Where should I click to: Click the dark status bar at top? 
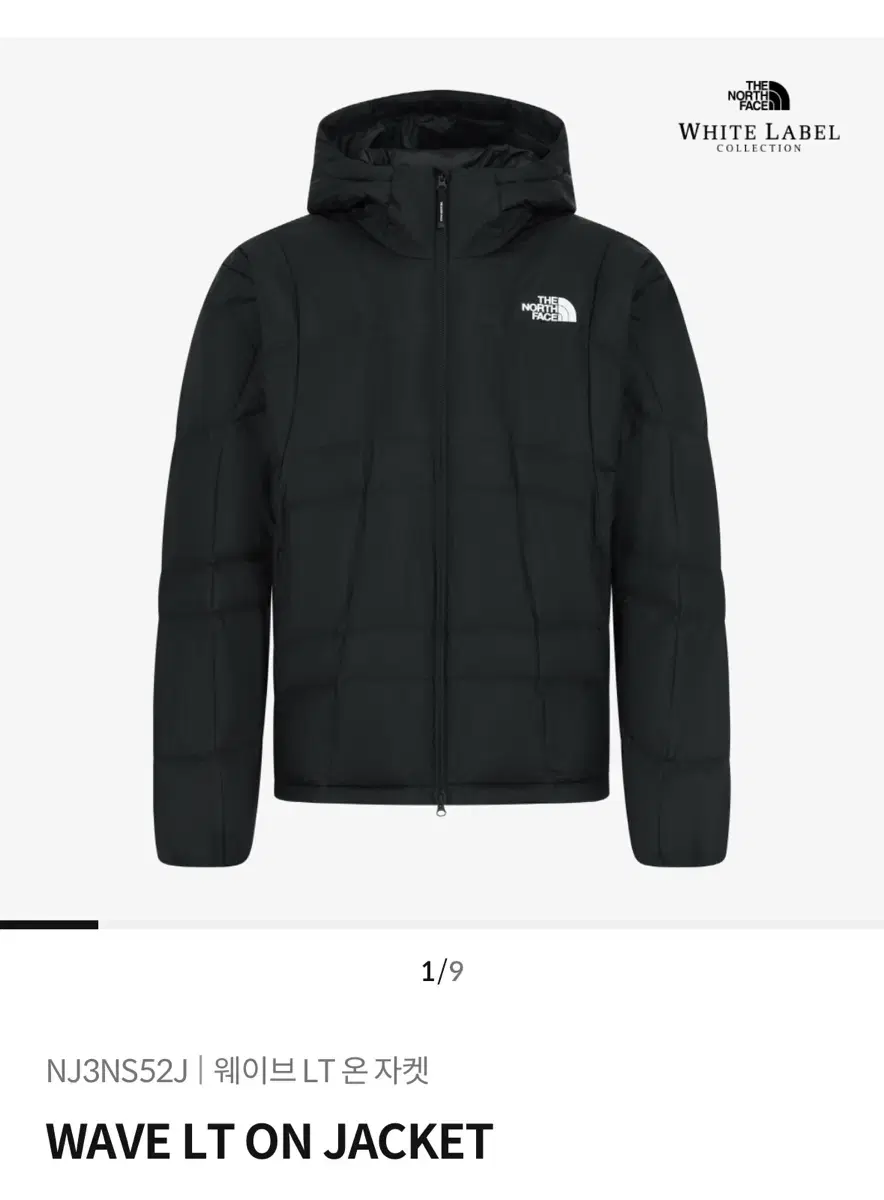tap(440, 18)
